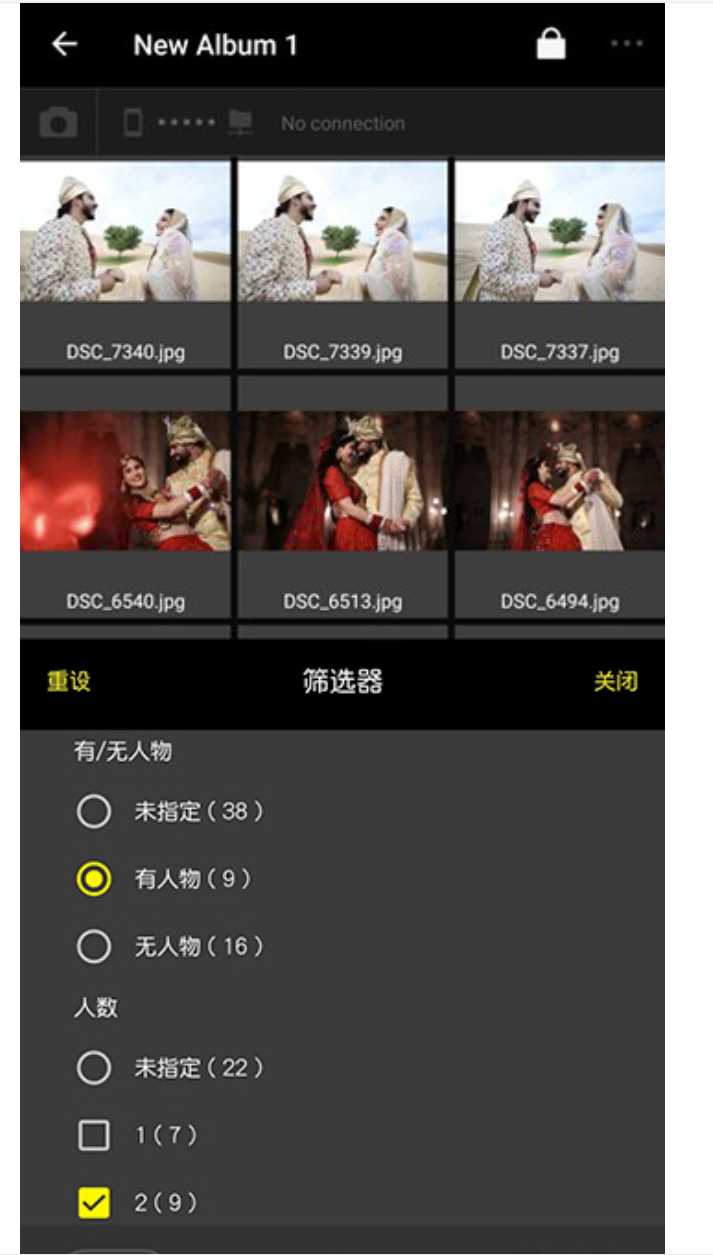The width and height of the screenshot is (713, 1255).
Task: Select the 无人物 (16) option
Action: click(x=94, y=946)
